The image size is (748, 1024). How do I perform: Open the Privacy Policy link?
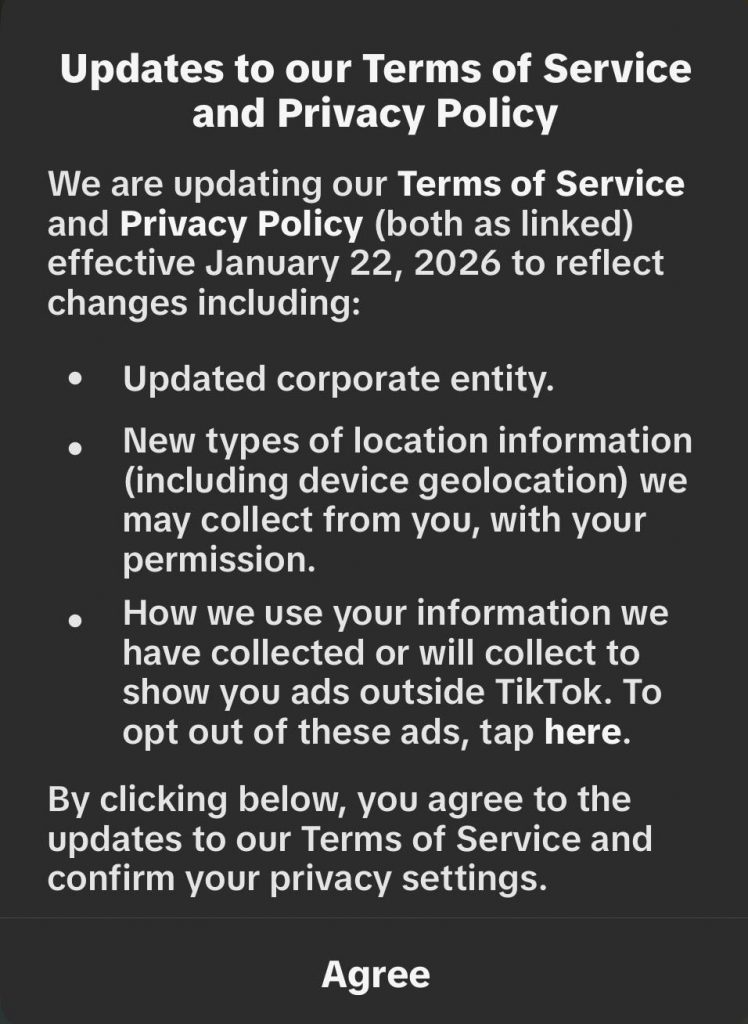[241, 224]
